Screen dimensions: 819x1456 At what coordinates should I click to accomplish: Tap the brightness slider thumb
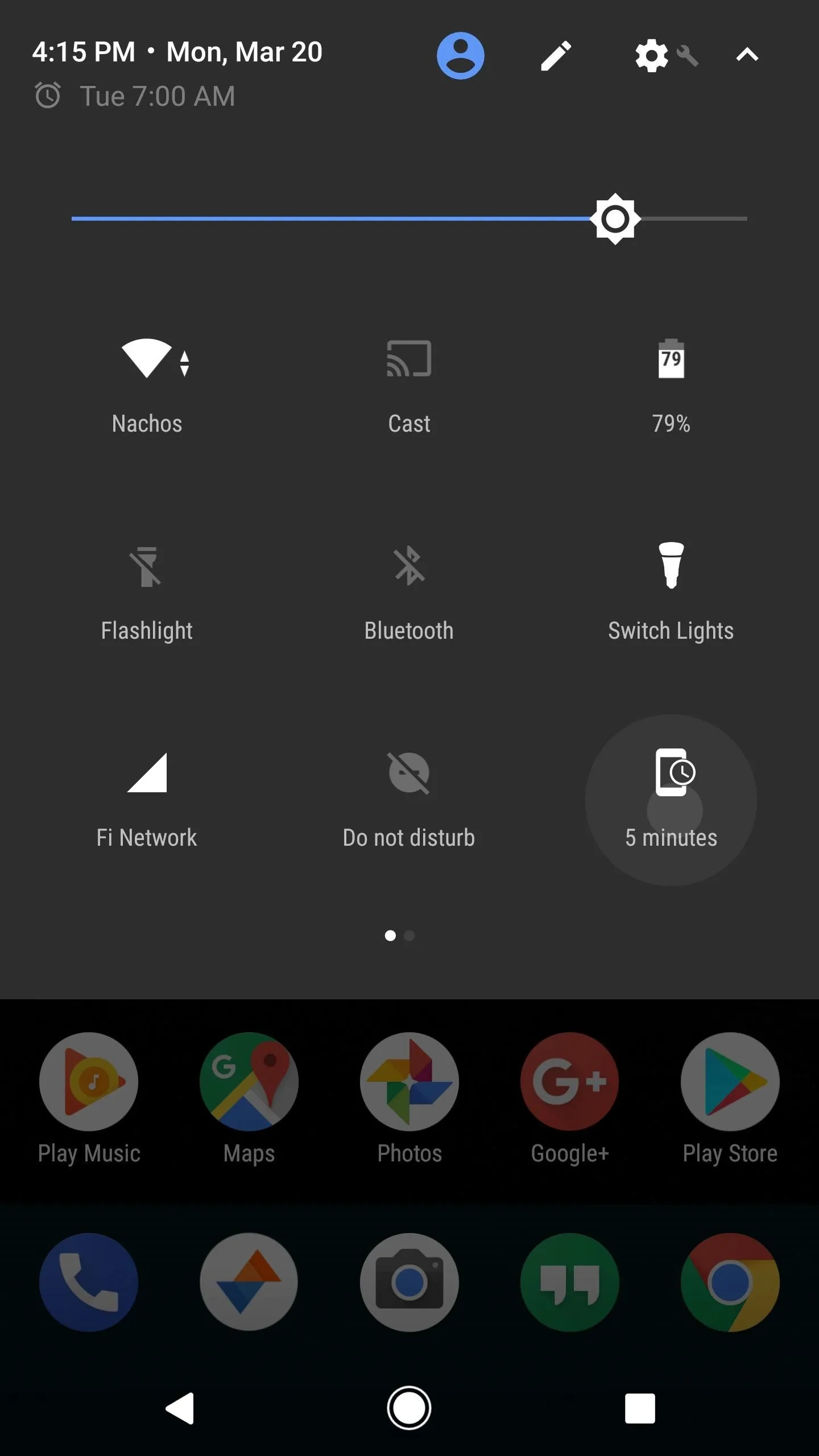pos(615,219)
